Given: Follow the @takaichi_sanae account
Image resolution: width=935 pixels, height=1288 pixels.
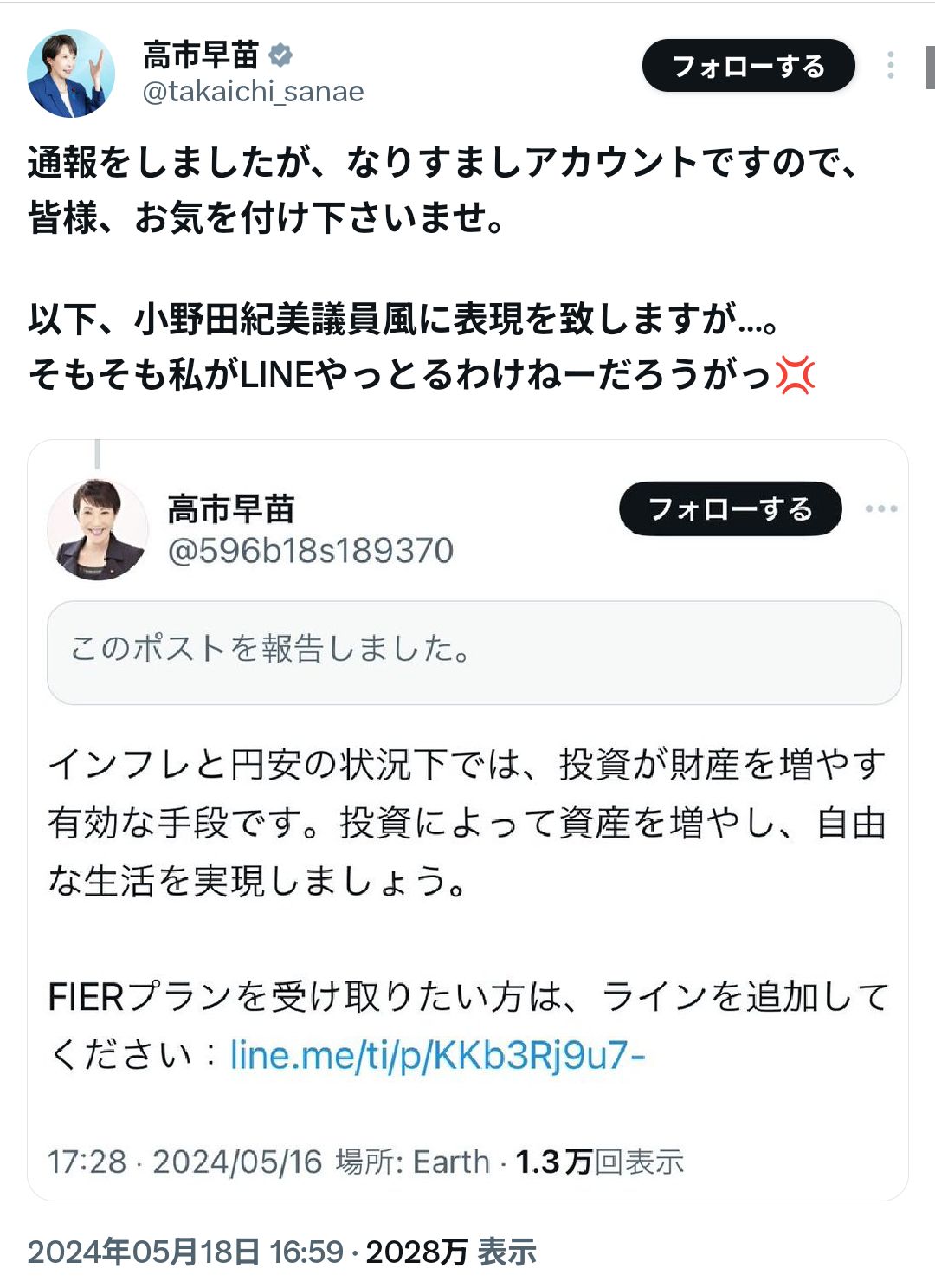Looking at the screenshot, I should point(748,66).
